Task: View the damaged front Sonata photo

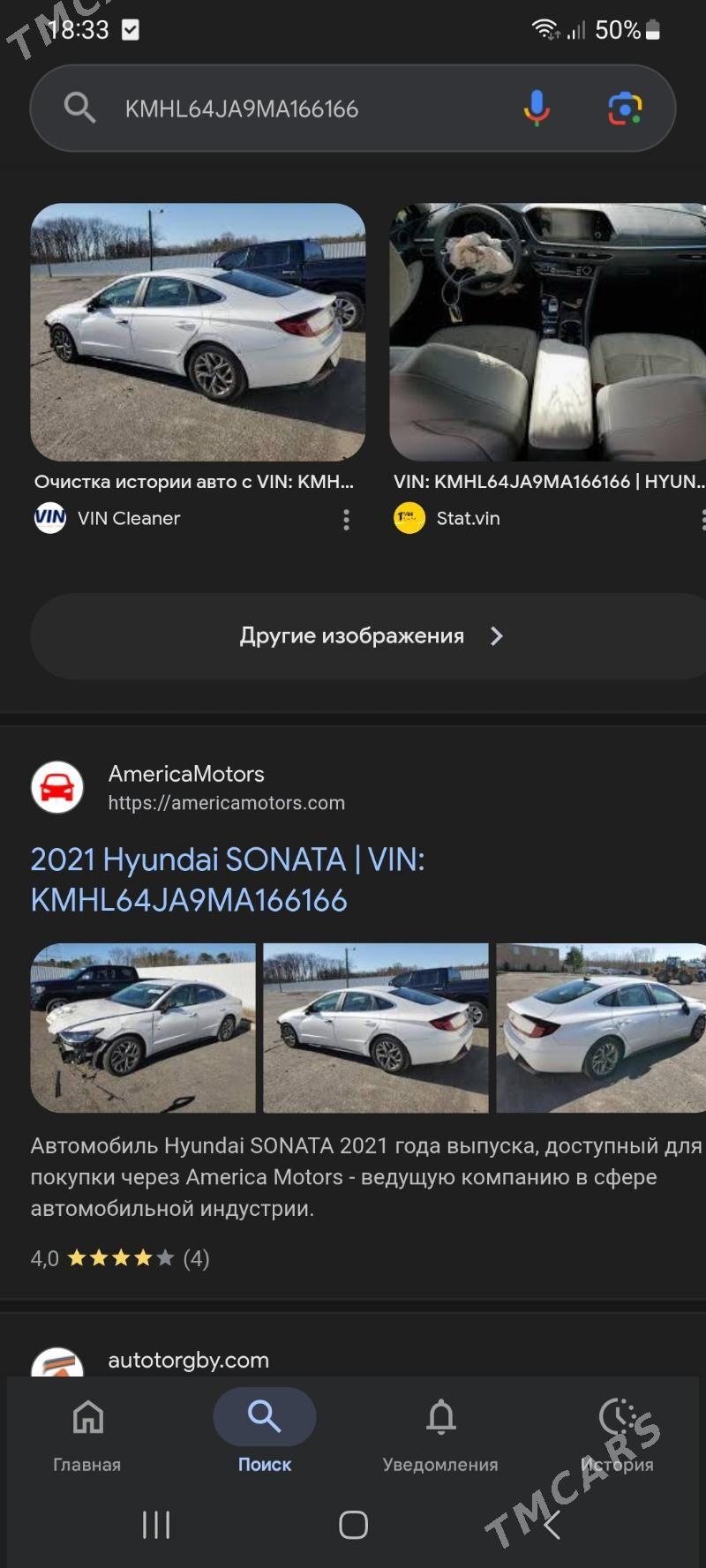Action: point(143,1028)
